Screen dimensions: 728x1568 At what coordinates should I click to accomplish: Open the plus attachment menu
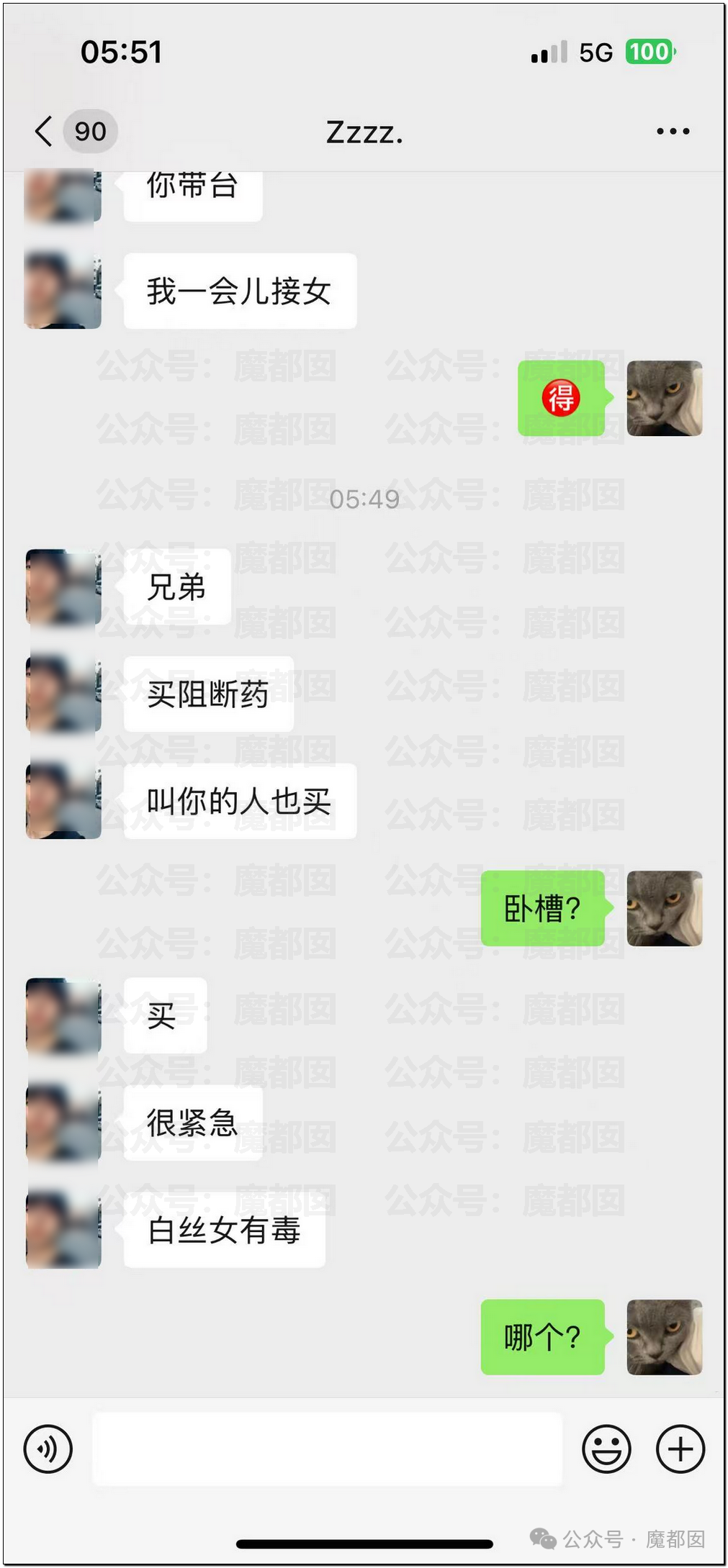click(680, 1449)
